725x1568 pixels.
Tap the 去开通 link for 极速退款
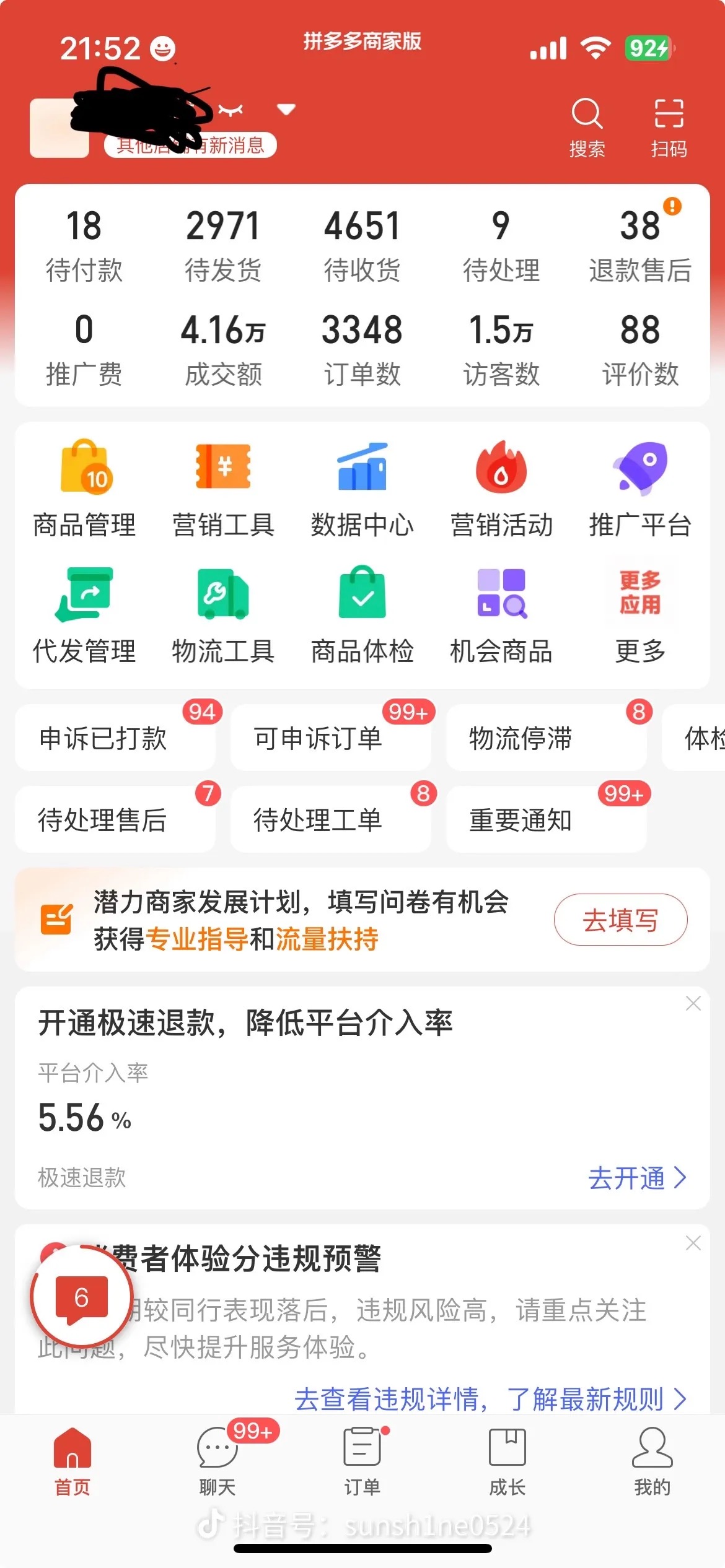click(636, 1178)
